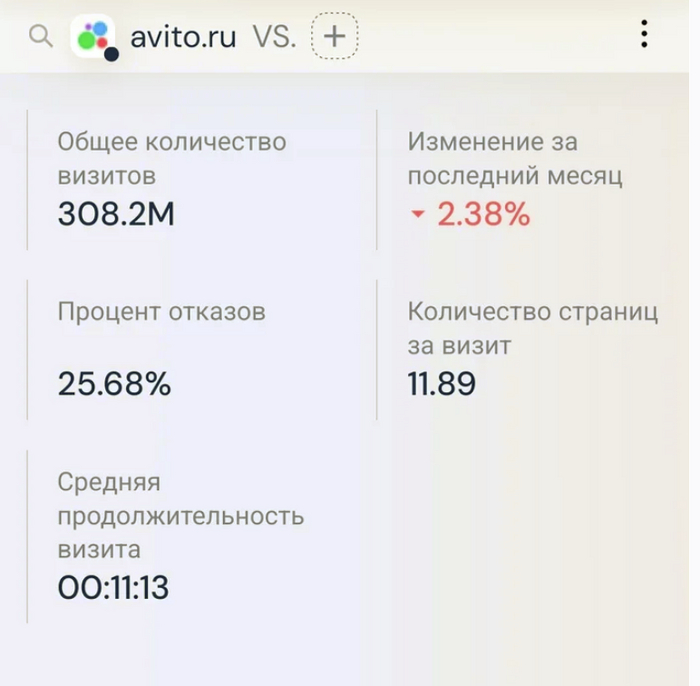This screenshot has width=700, height=686.
Task: Add a competitor site to compare
Action: tap(335, 37)
